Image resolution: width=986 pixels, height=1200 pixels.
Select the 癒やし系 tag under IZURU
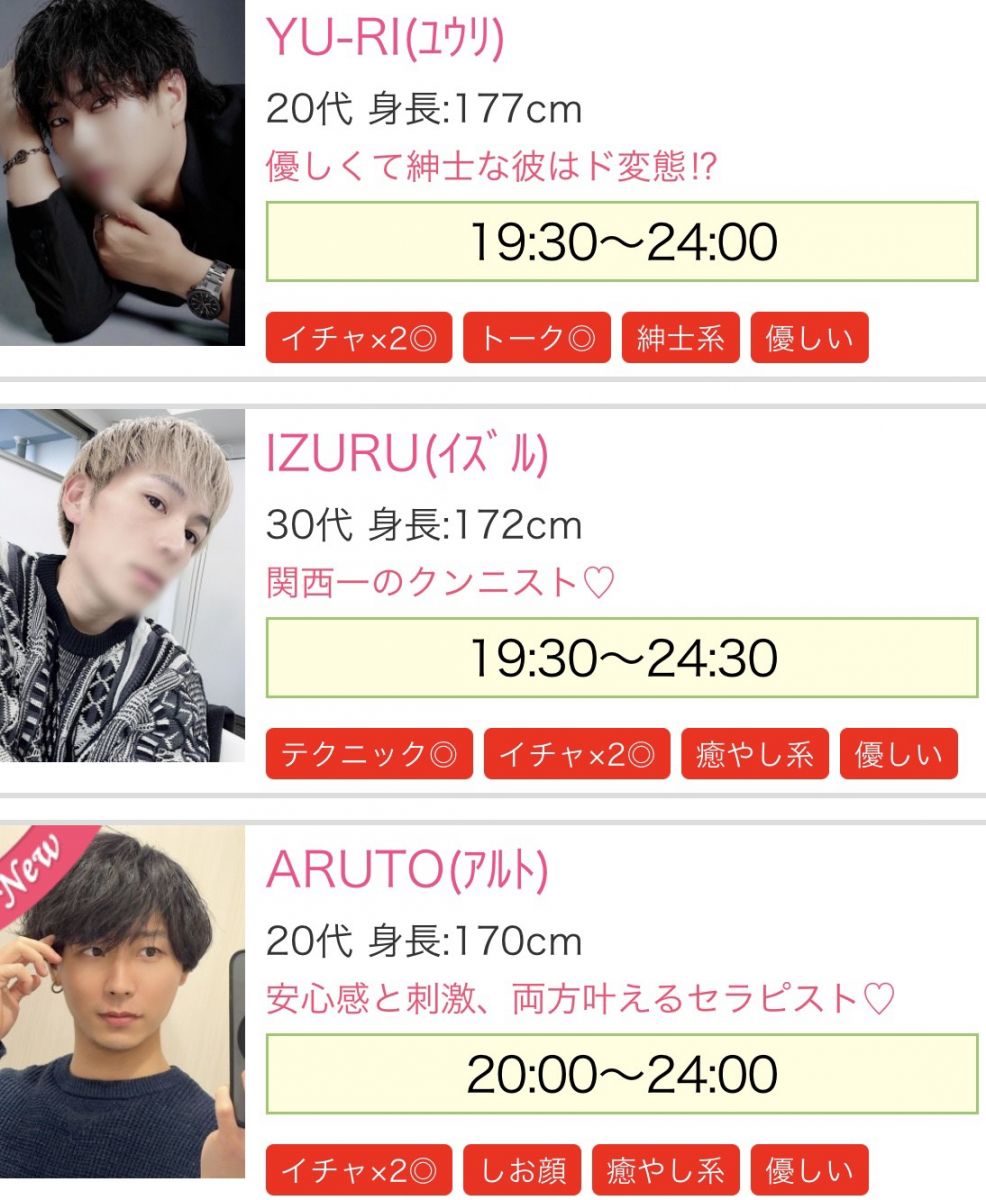pyautogui.click(x=755, y=754)
